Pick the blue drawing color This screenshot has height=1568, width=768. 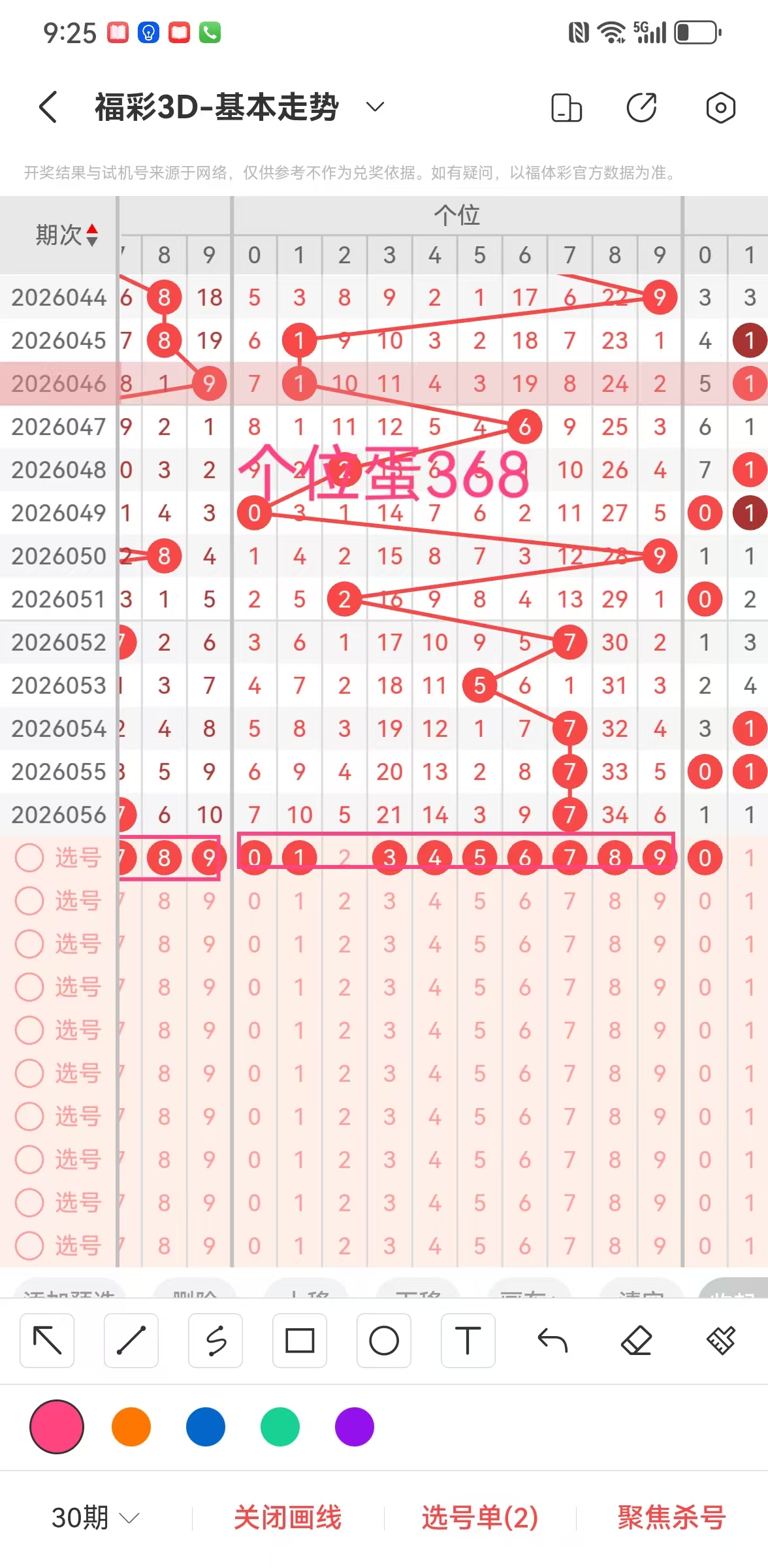206,1427
